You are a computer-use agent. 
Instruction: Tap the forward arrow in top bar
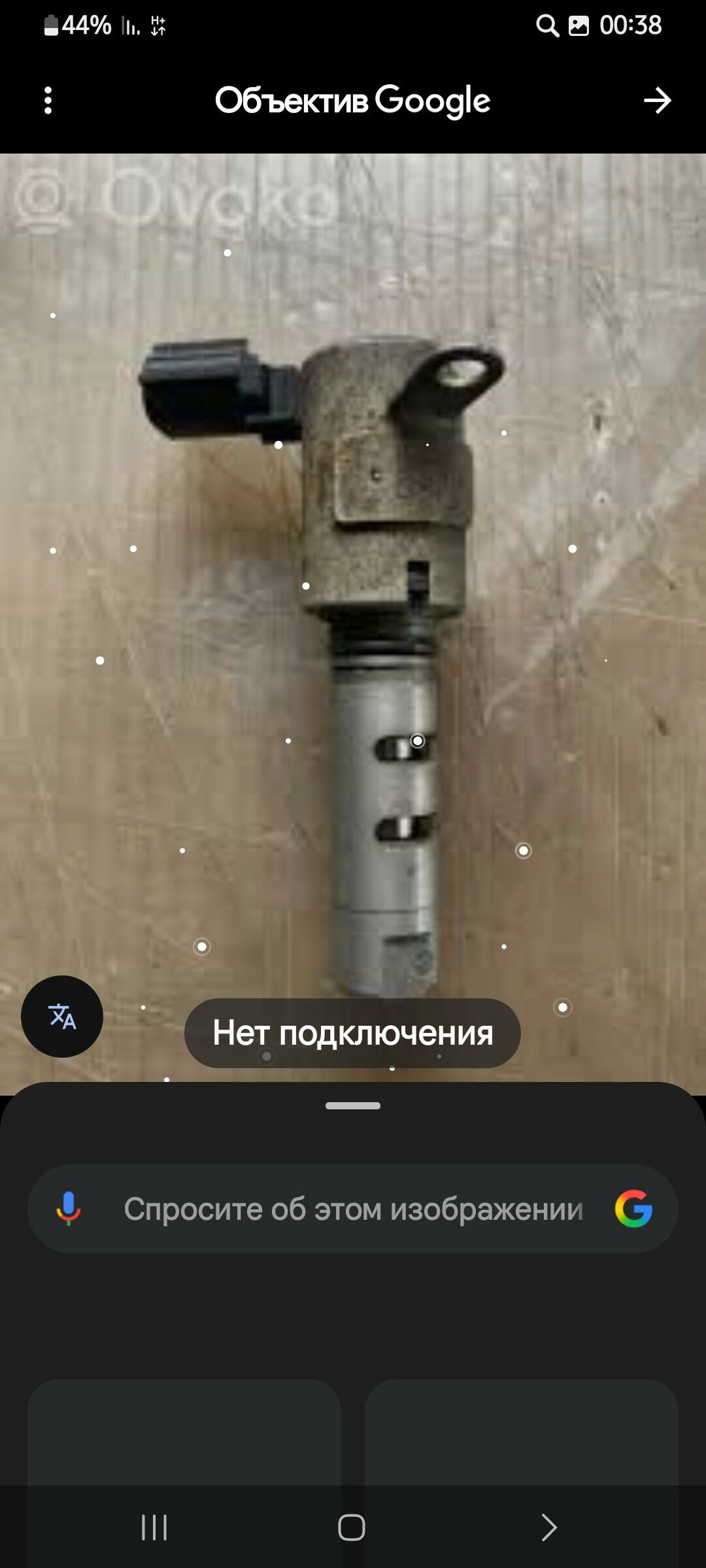(657, 101)
